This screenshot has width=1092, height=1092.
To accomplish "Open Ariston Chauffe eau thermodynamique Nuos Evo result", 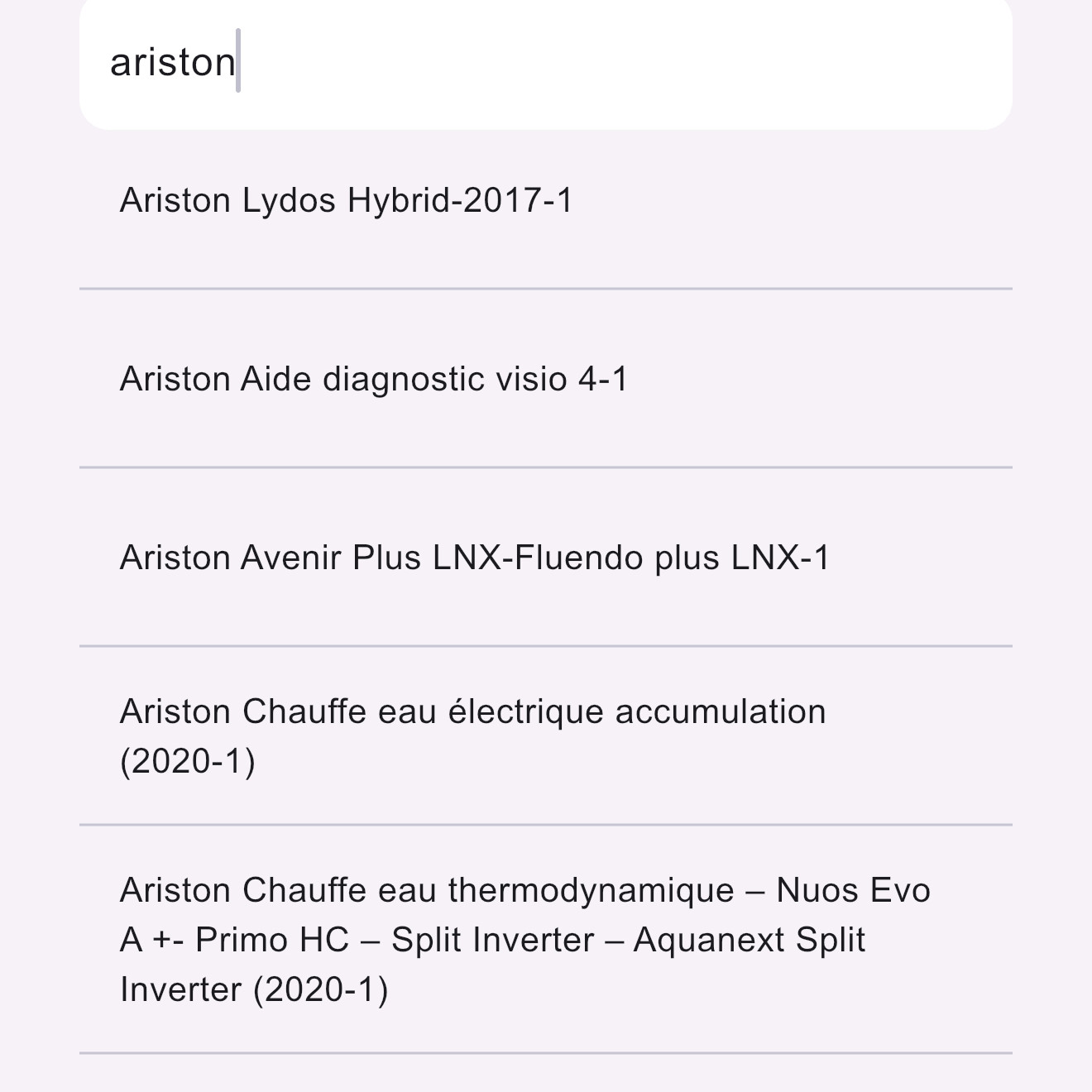I will coord(525,939).
